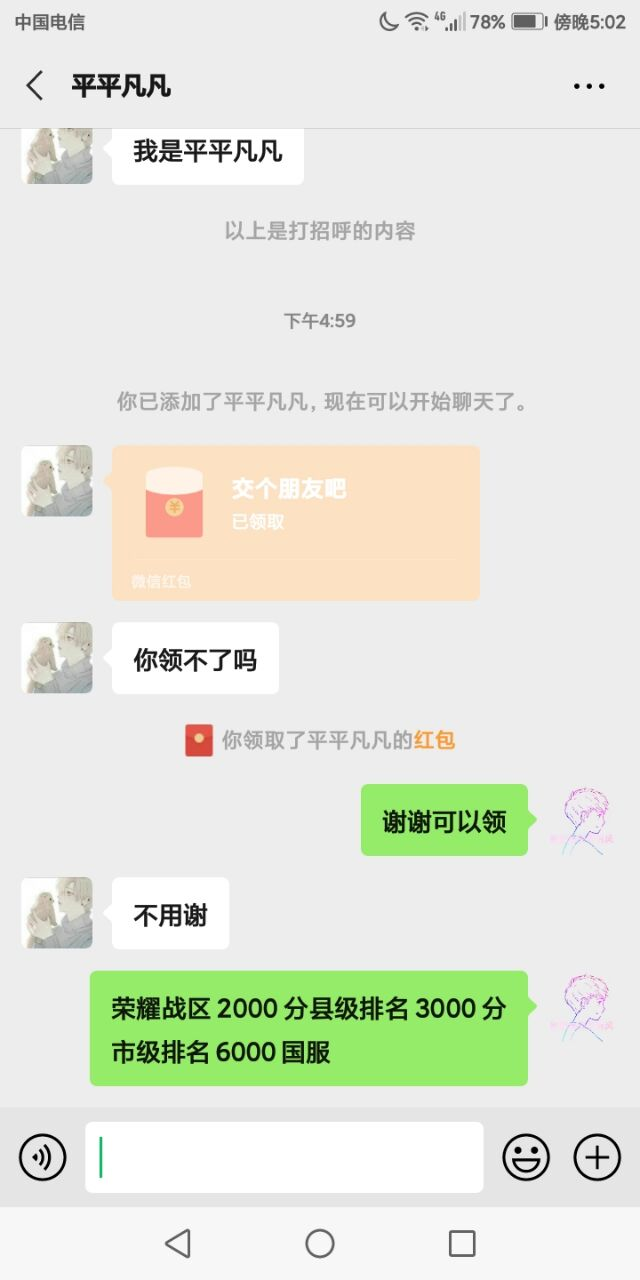The width and height of the screenshot is (640, 1280).
Task: Open the plus attachments panel
Action: (x=597, y=1158)
